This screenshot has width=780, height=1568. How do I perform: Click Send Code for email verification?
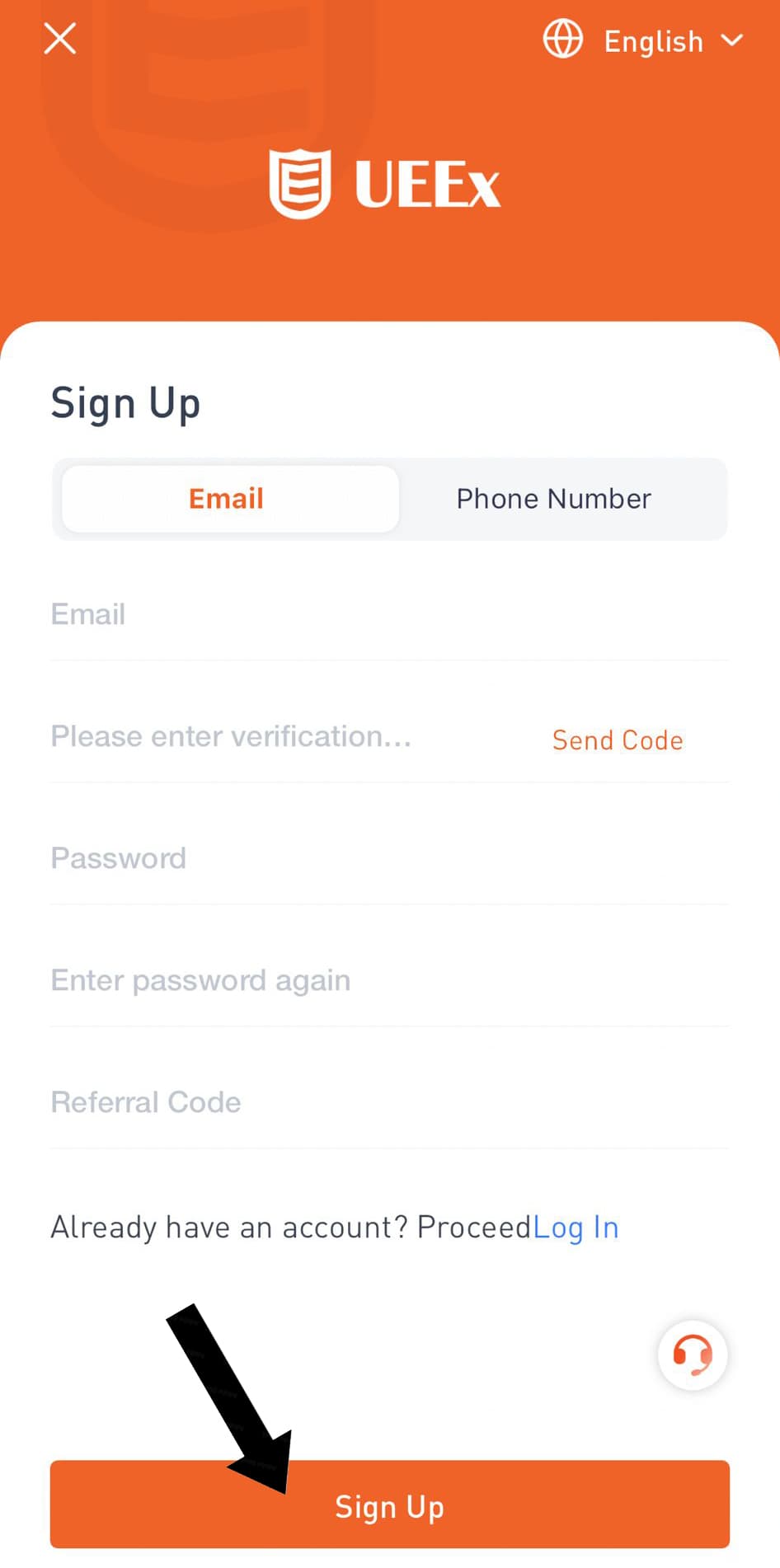tap(618, 739)
